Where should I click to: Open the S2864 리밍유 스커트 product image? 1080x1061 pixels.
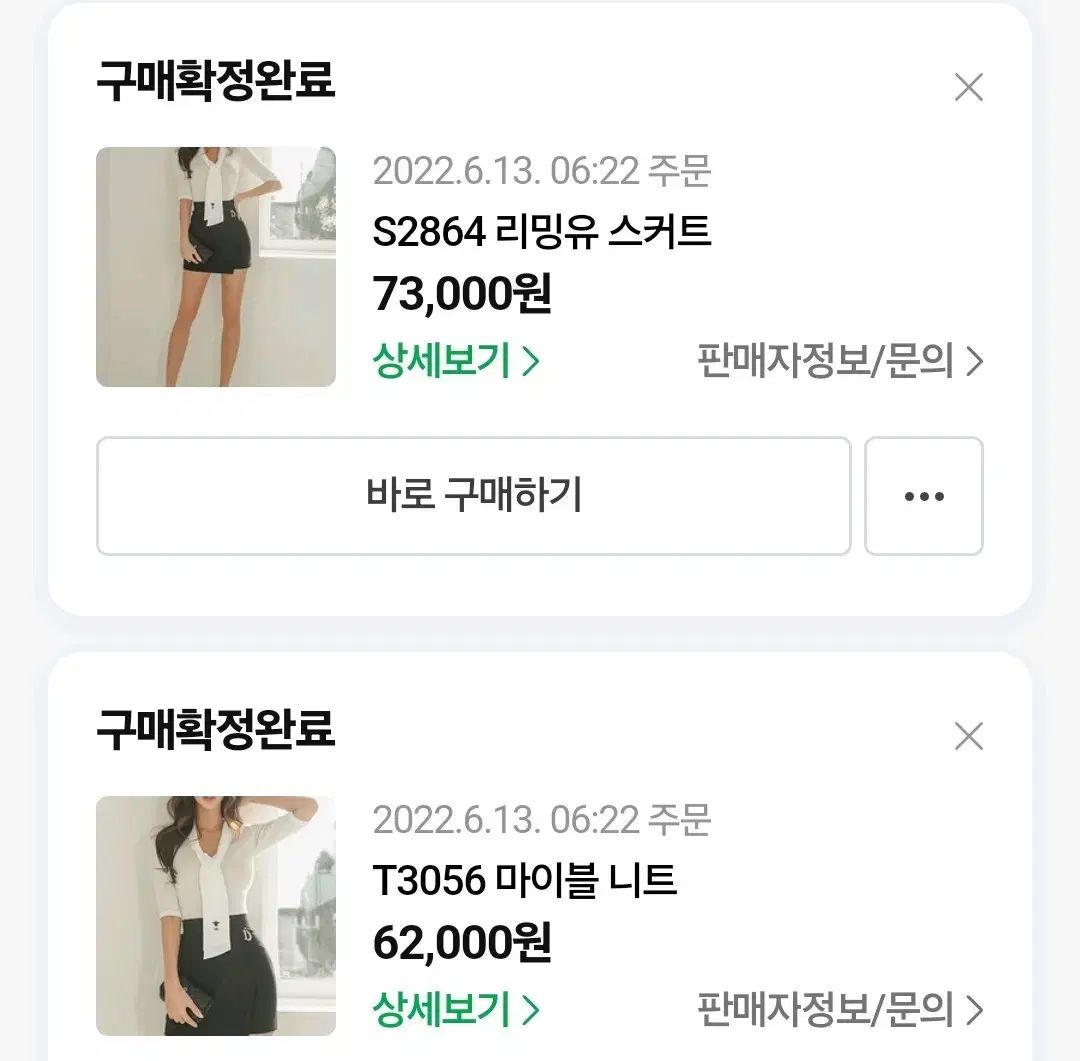tap(216, 267)
